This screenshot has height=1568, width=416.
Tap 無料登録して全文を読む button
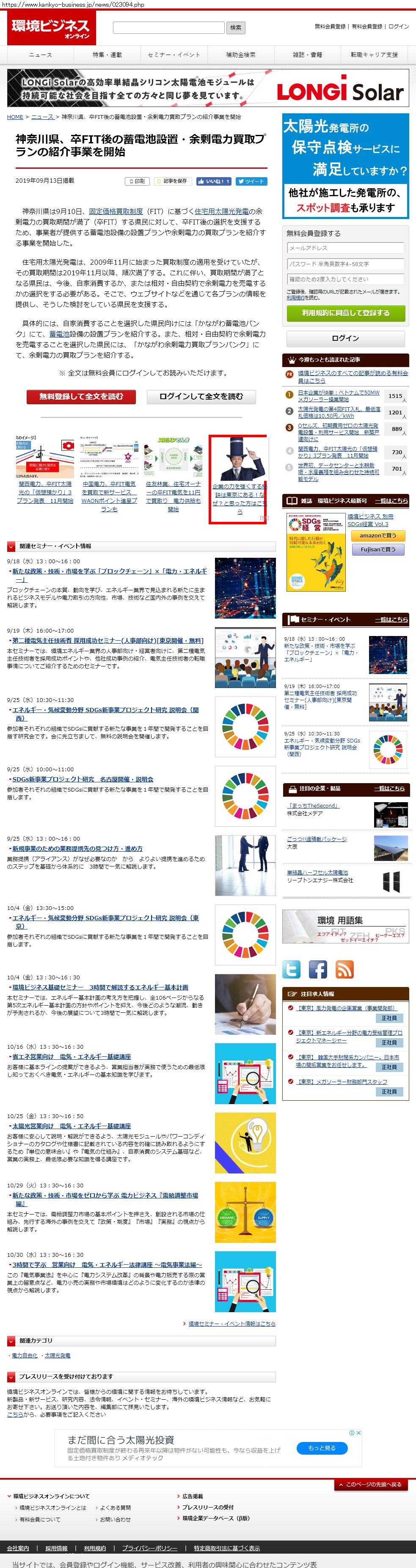[x=81, y=396]
